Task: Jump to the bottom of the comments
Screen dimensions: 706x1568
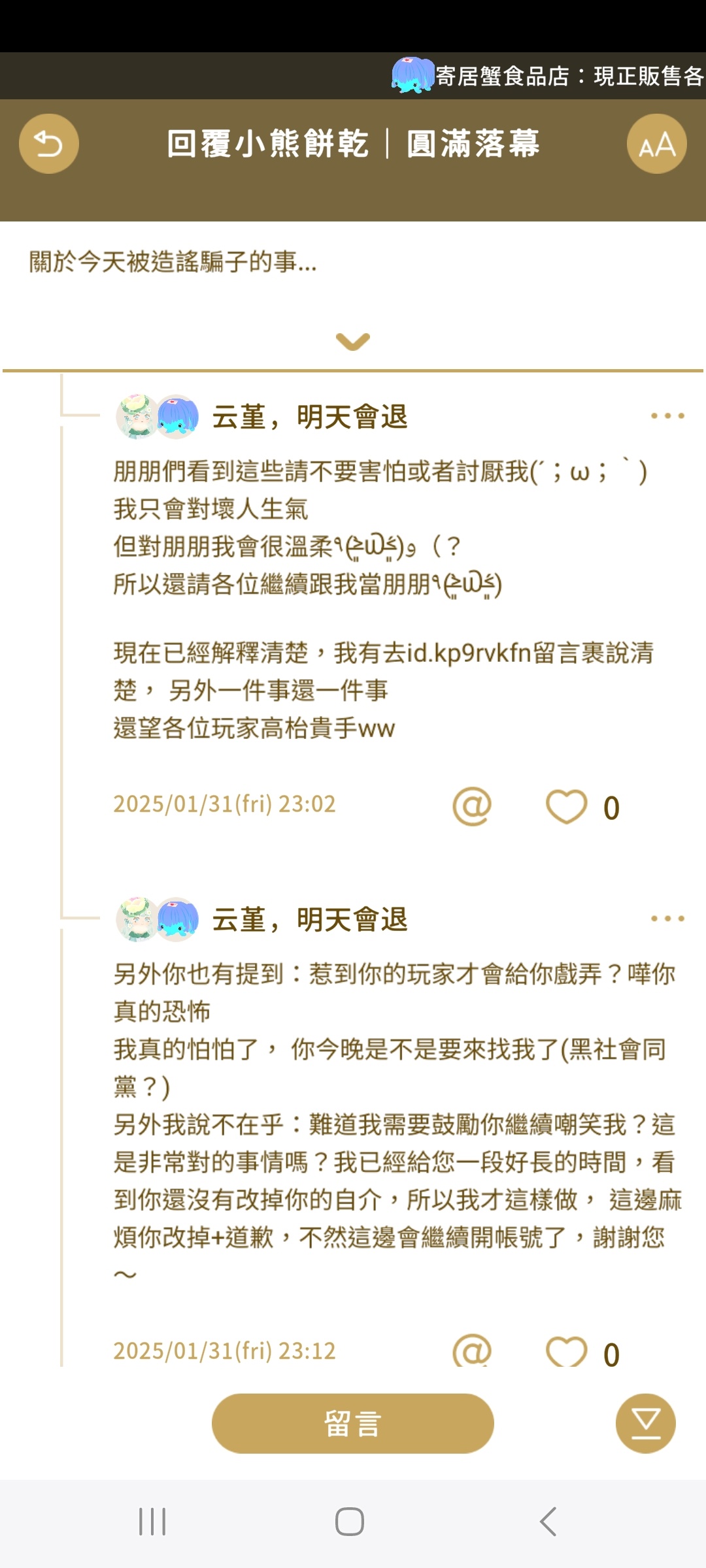Action: [645, 1423]
